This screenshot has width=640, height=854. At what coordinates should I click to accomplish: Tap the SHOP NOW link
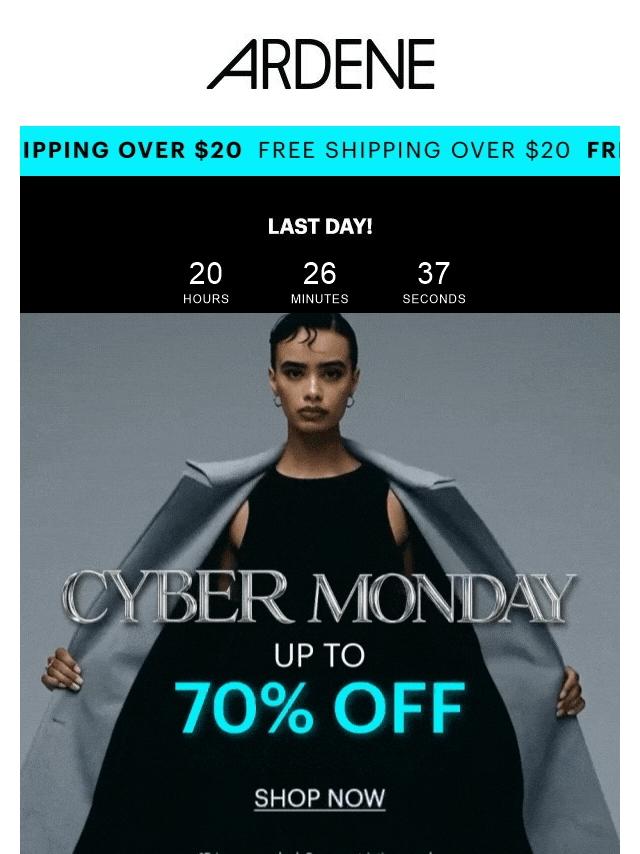pyautogui.click(x=319, y=798)
